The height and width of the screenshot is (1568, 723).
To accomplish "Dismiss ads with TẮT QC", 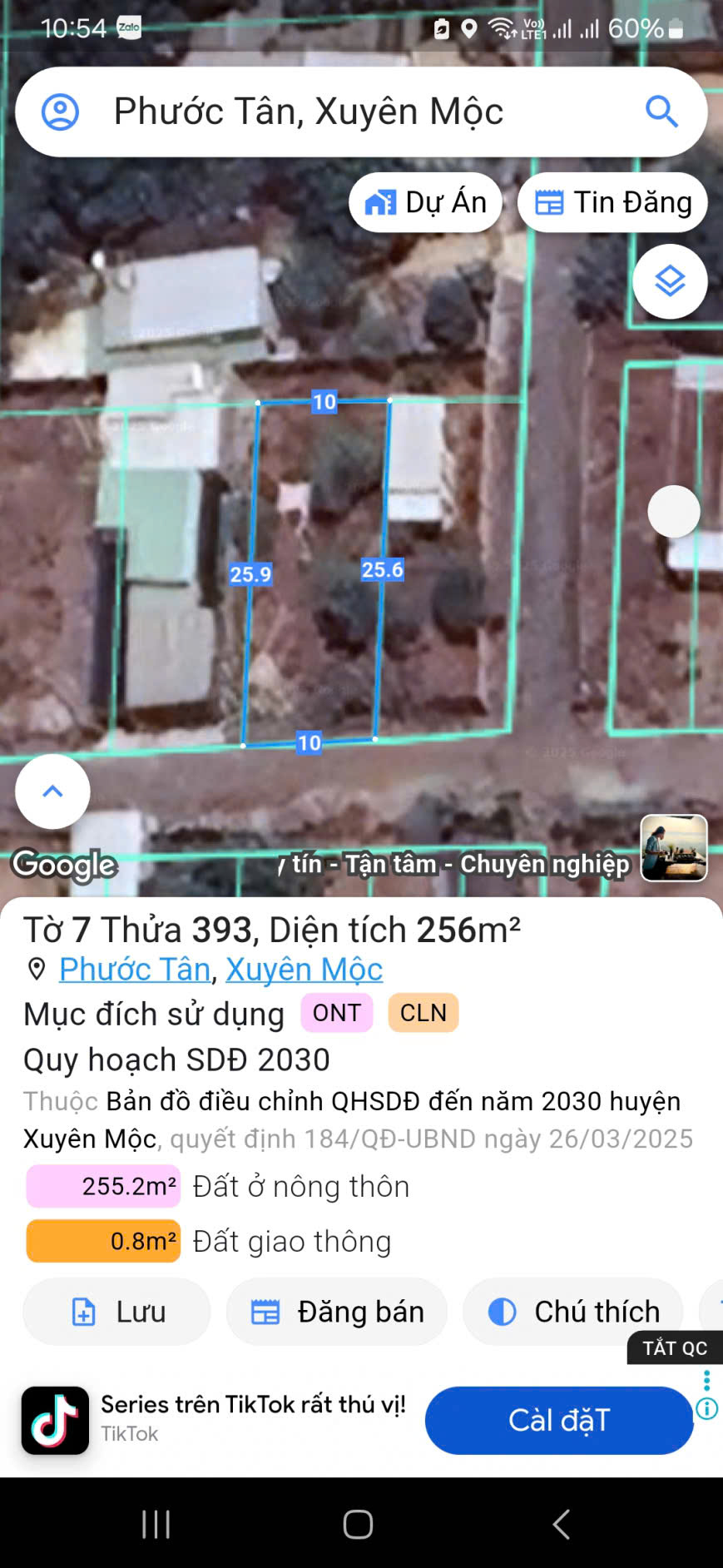I will (674, 1347).
